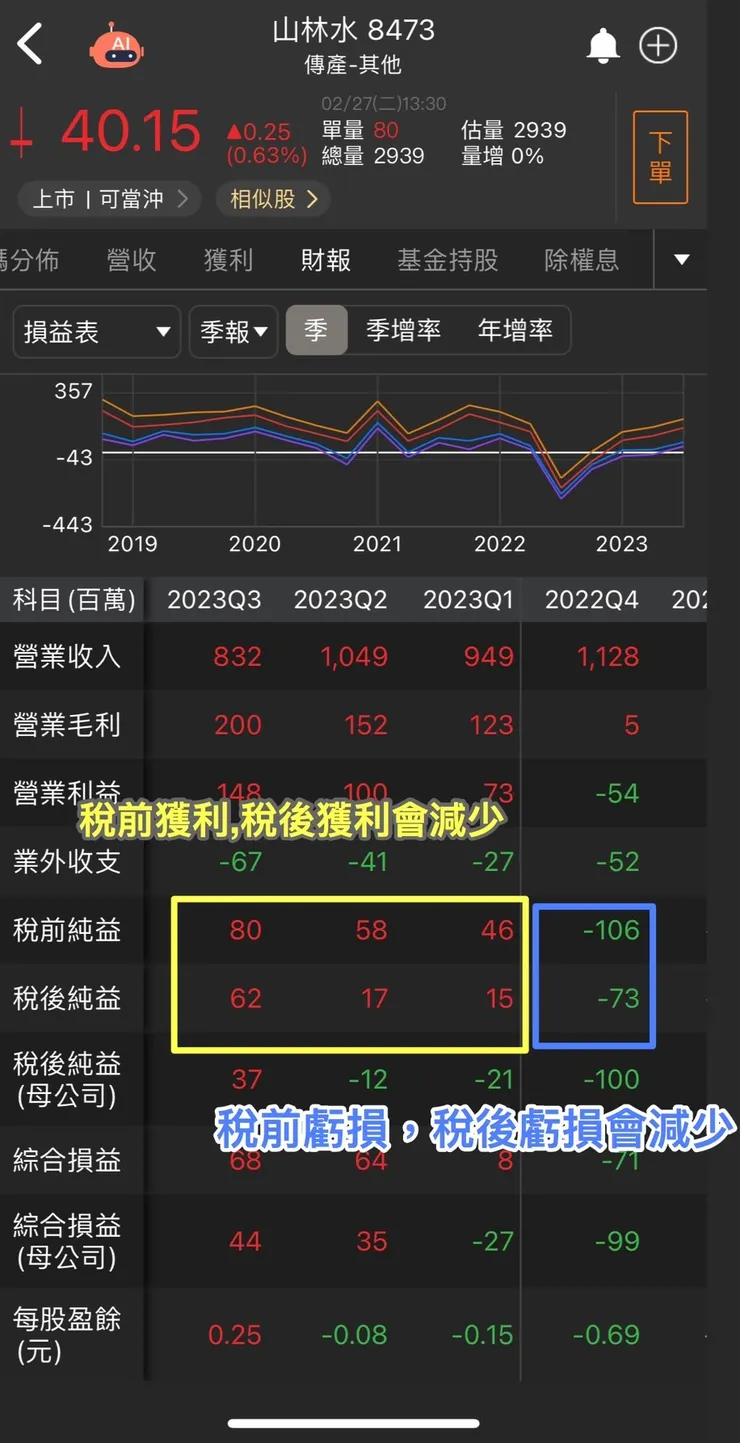Viewport: 740px width, 1443px height.
Task: Open the 季報 report period dropdown
Action: point(233,330)
